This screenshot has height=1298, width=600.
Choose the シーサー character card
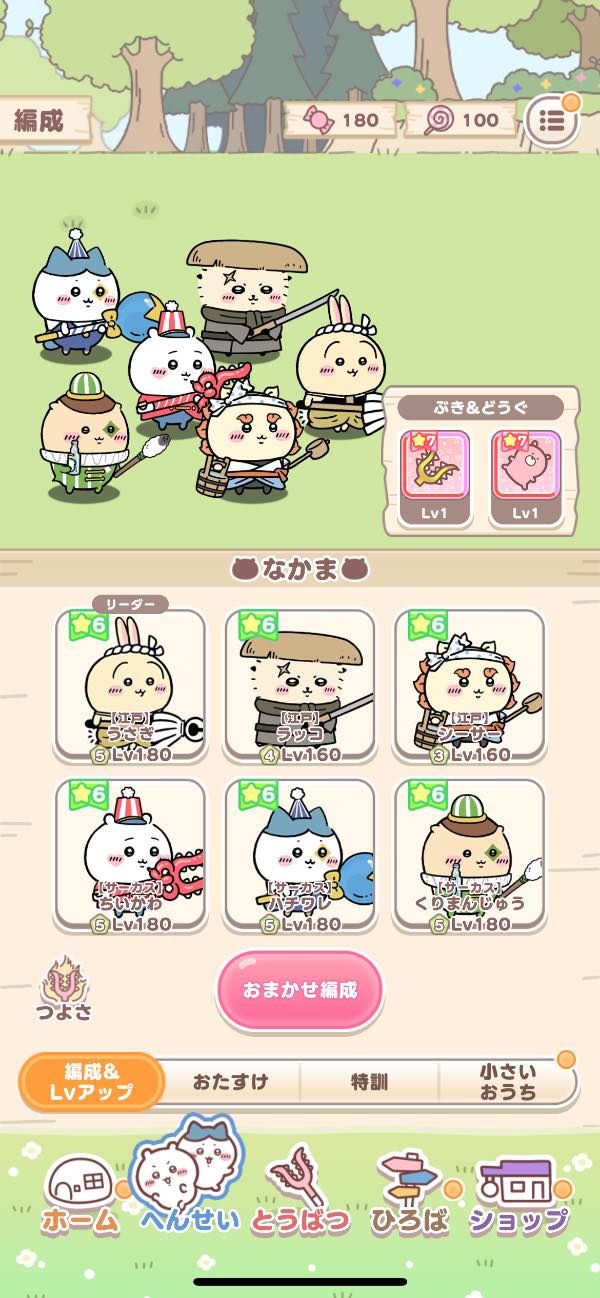470,686
